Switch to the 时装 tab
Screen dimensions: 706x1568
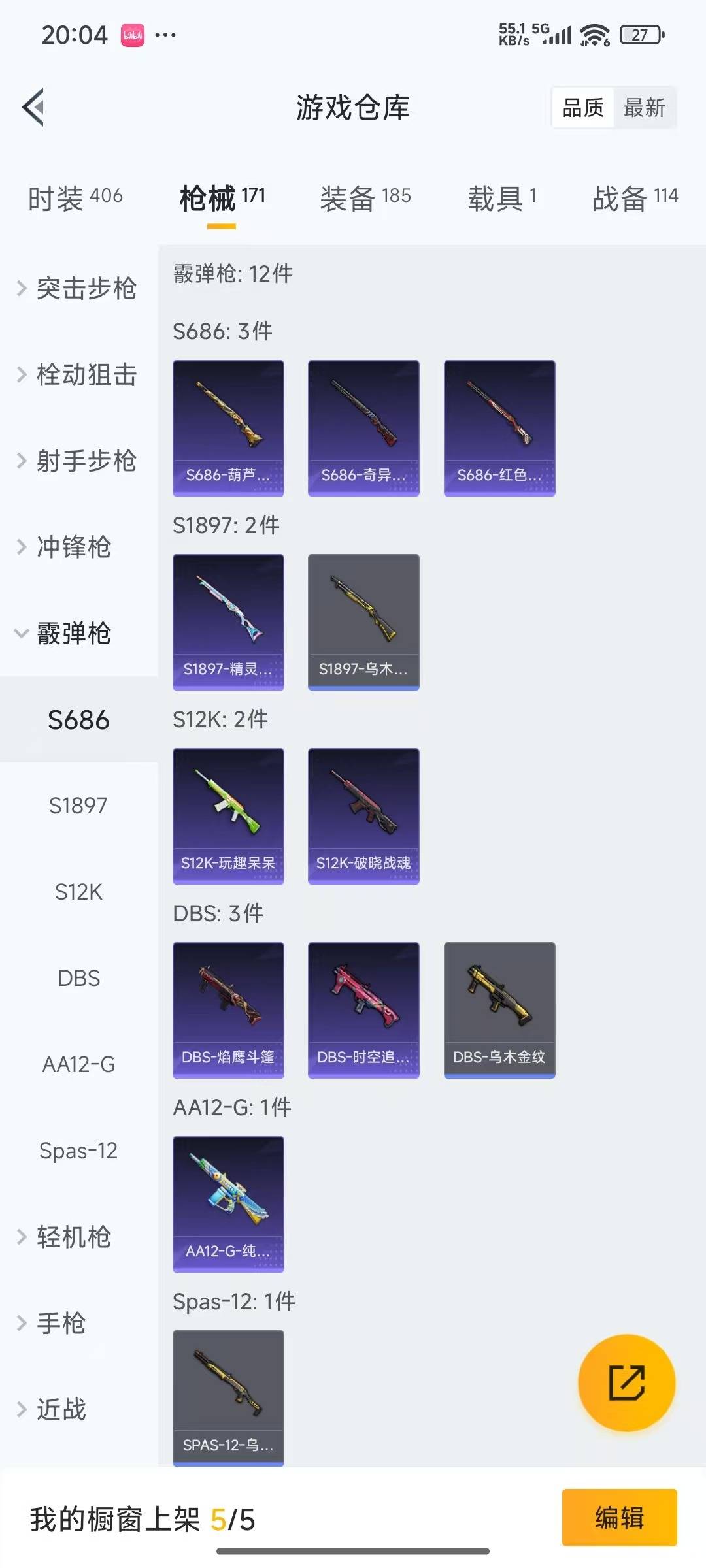coord(75,198)
